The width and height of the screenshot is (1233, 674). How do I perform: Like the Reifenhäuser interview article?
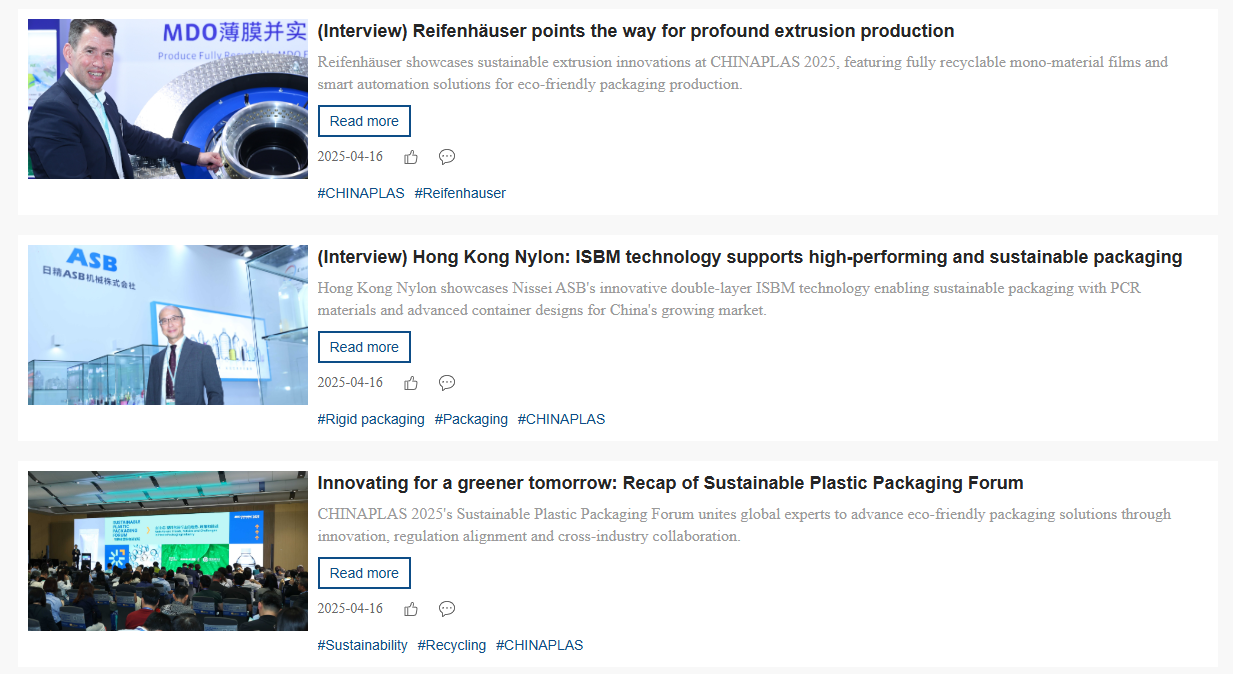click(411, 157)
